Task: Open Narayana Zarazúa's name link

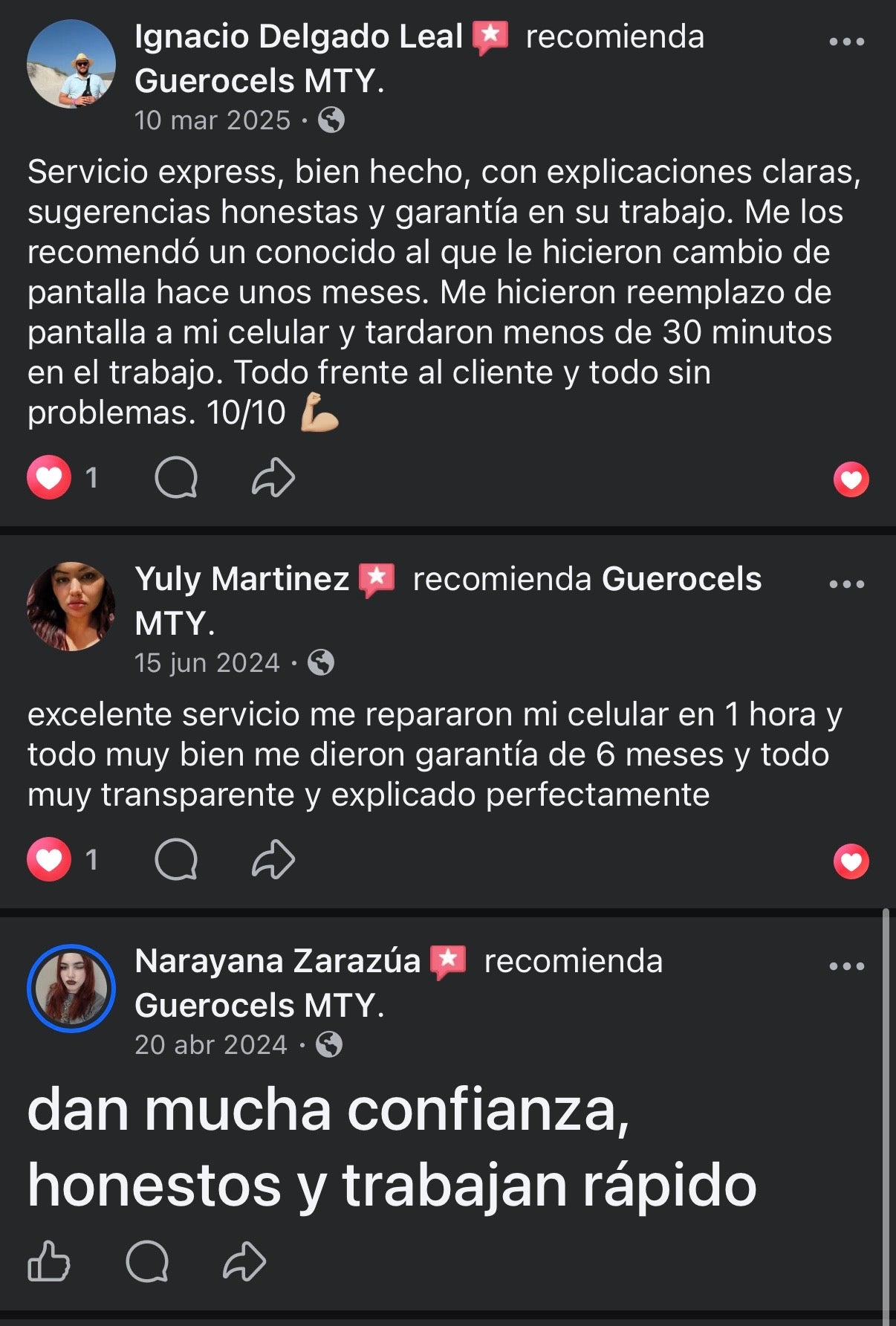Action: pos(277,961)
